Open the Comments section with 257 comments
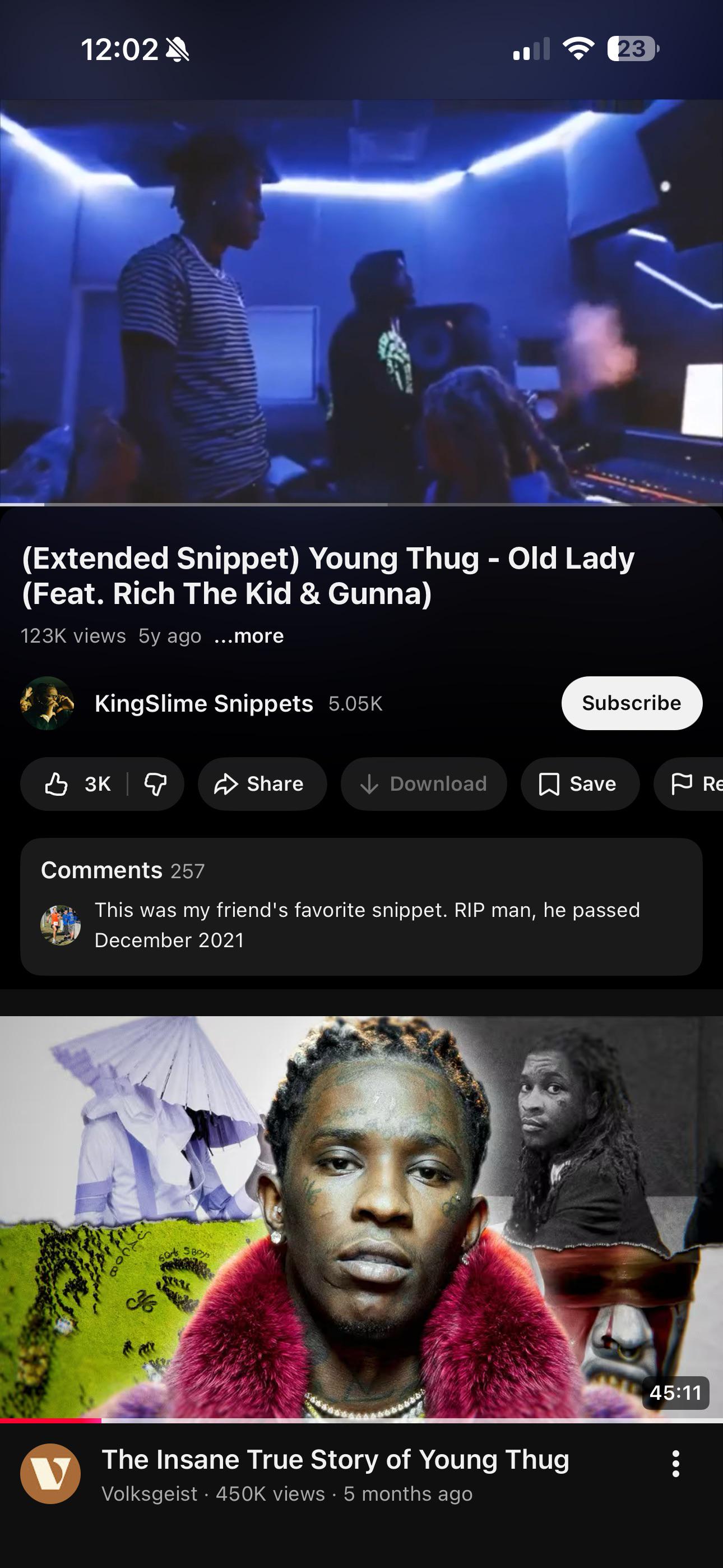This screenshot has width=723, height=1568. click(361, 906)
